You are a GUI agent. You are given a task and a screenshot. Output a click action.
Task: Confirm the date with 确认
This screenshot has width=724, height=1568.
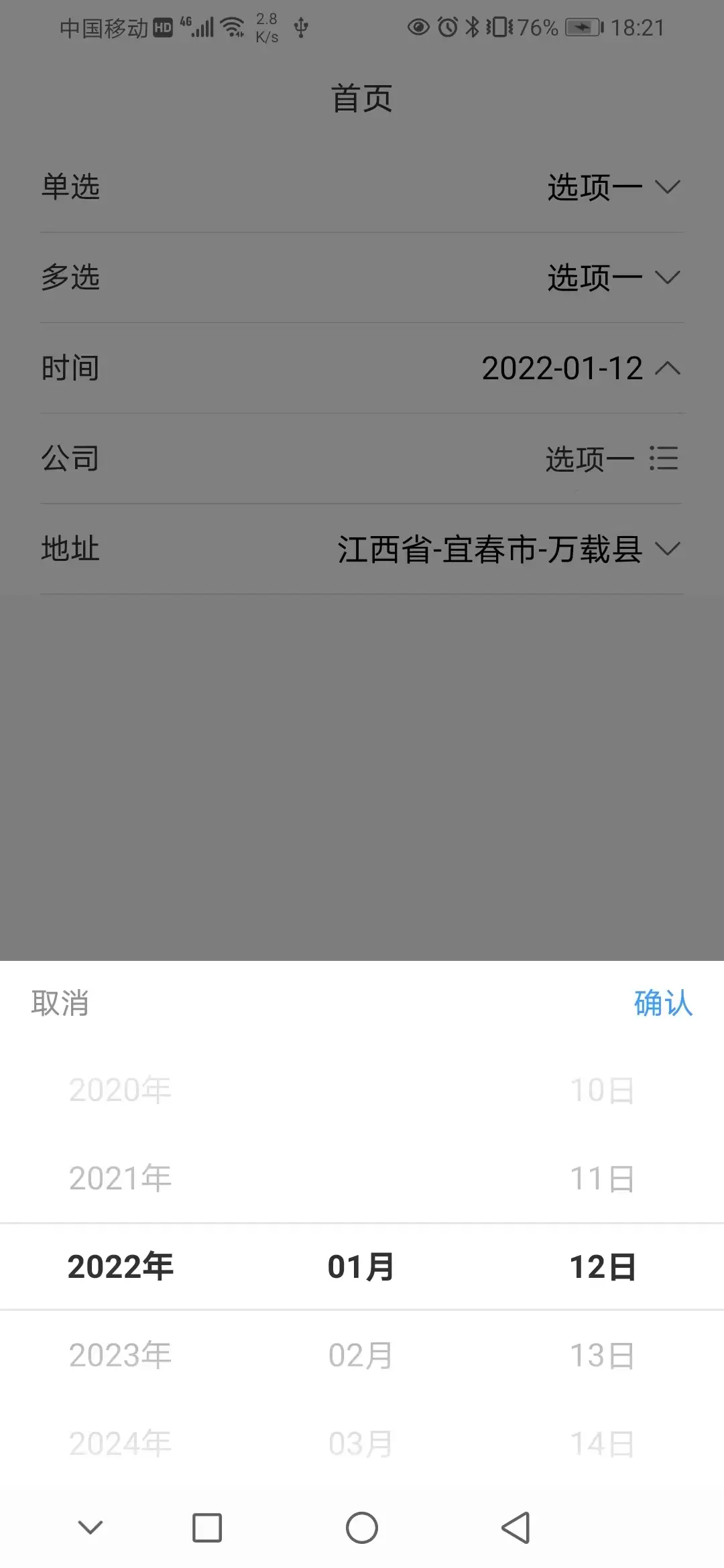(x=663, y=1003)
